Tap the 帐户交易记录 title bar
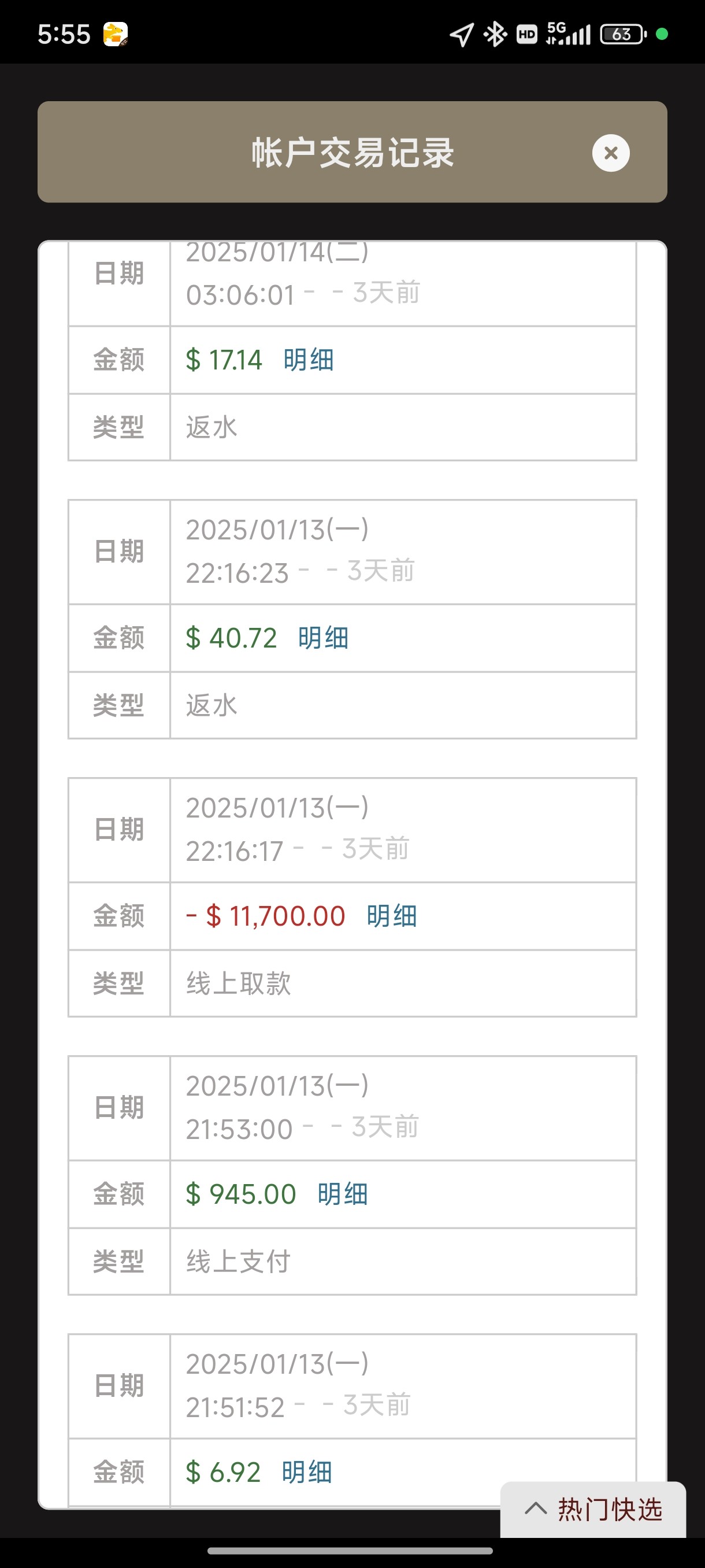This screenshot has height=1568, width=705. click(352, 153)
